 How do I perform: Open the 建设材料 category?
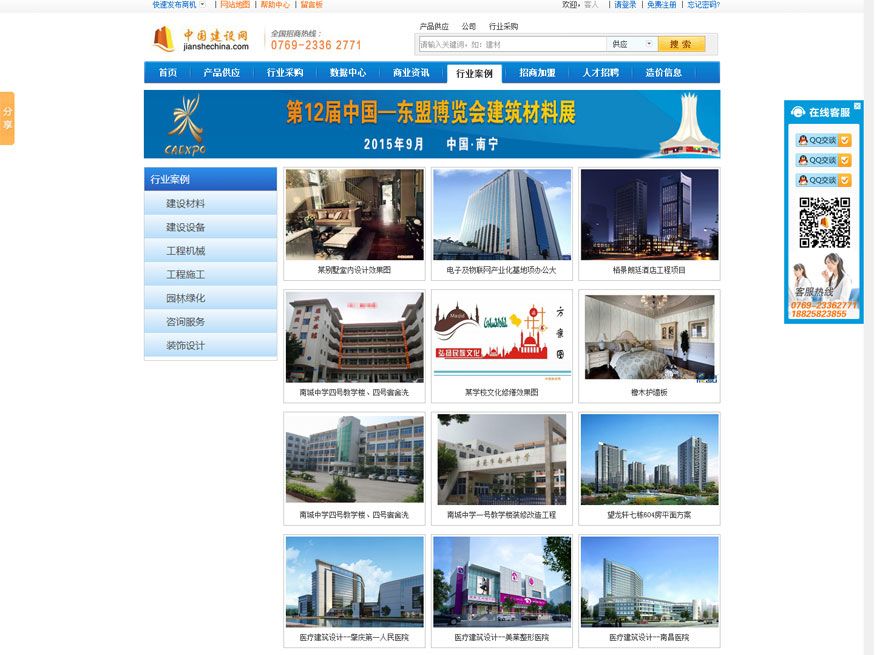186,203
